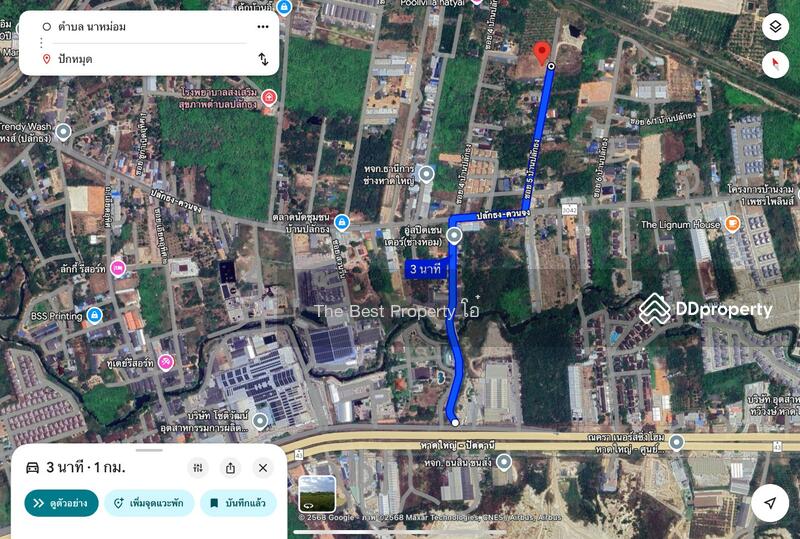This screenshot has width=800, height=539.
Task: Open the three-dot overflow menu
Action: tap(263, 26)
